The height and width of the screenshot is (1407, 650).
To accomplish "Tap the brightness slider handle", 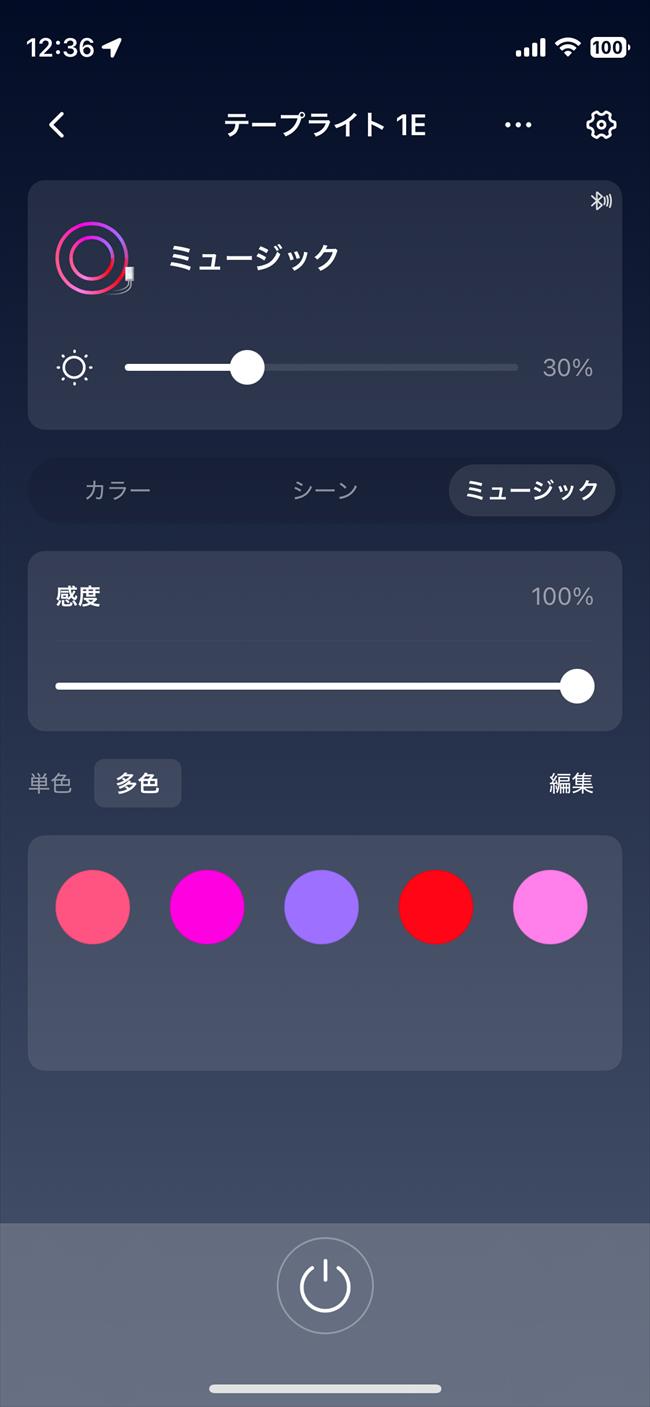I will 247,368.
